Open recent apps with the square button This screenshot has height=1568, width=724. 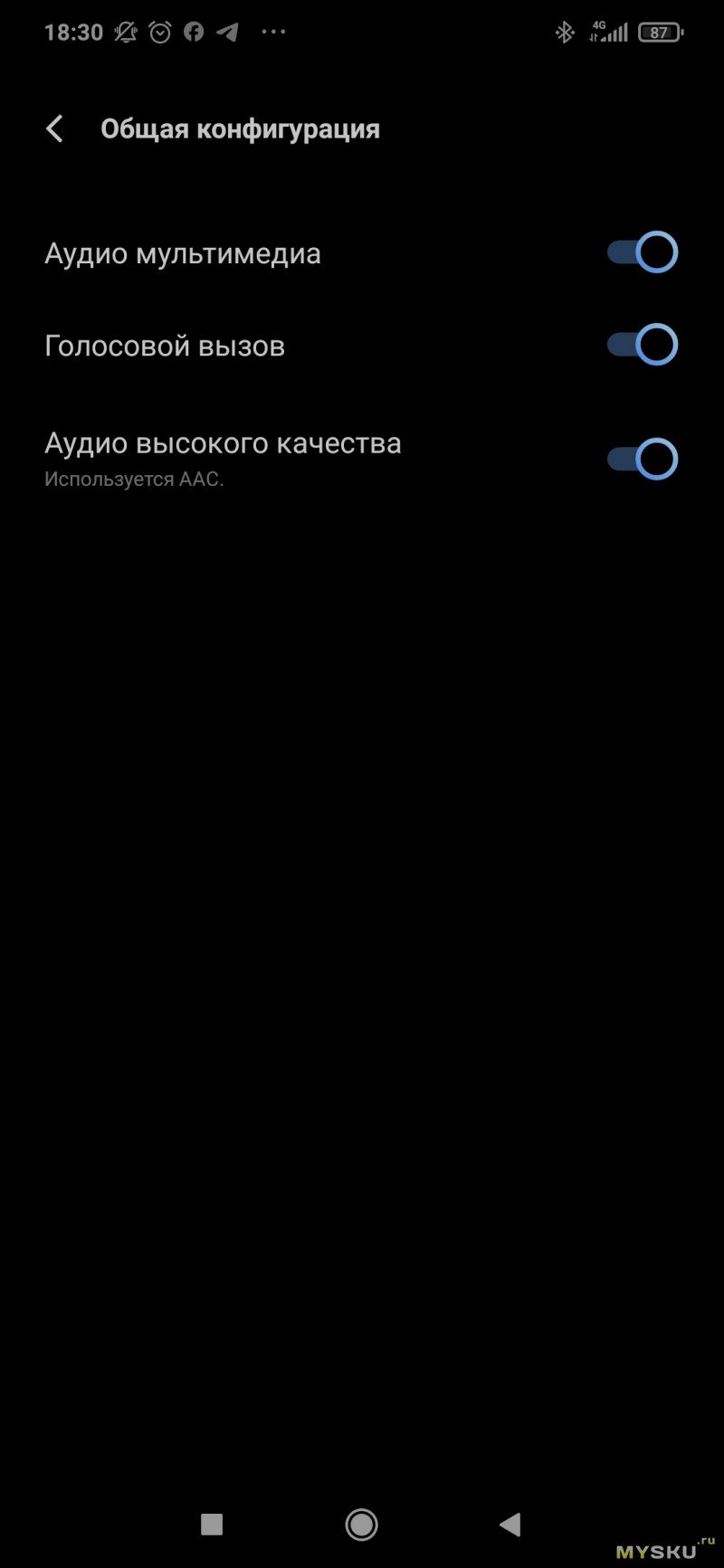click(x=212, y=1525)
